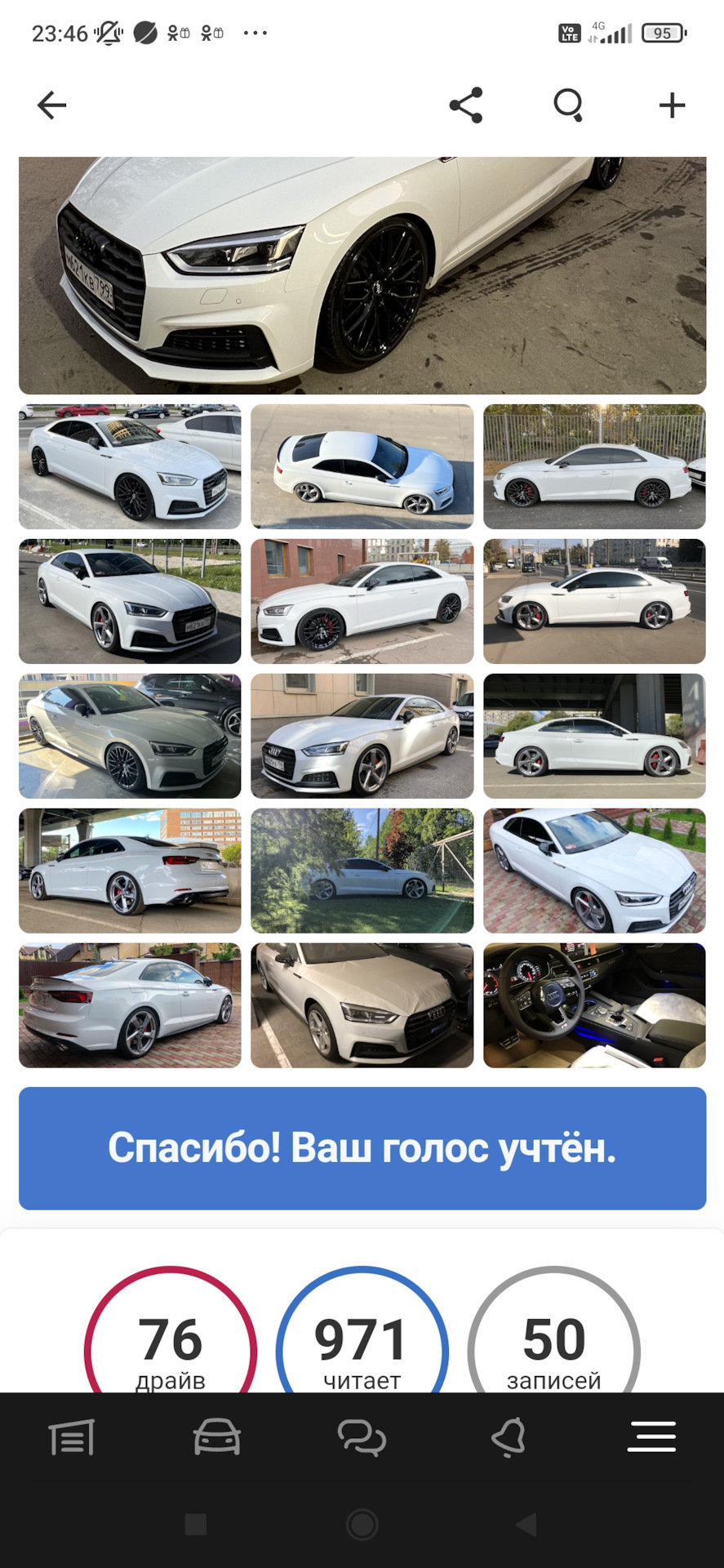View the covered car in garage photo
This screenshot has width=724, height=1568.
click(x=362, y=1005)
